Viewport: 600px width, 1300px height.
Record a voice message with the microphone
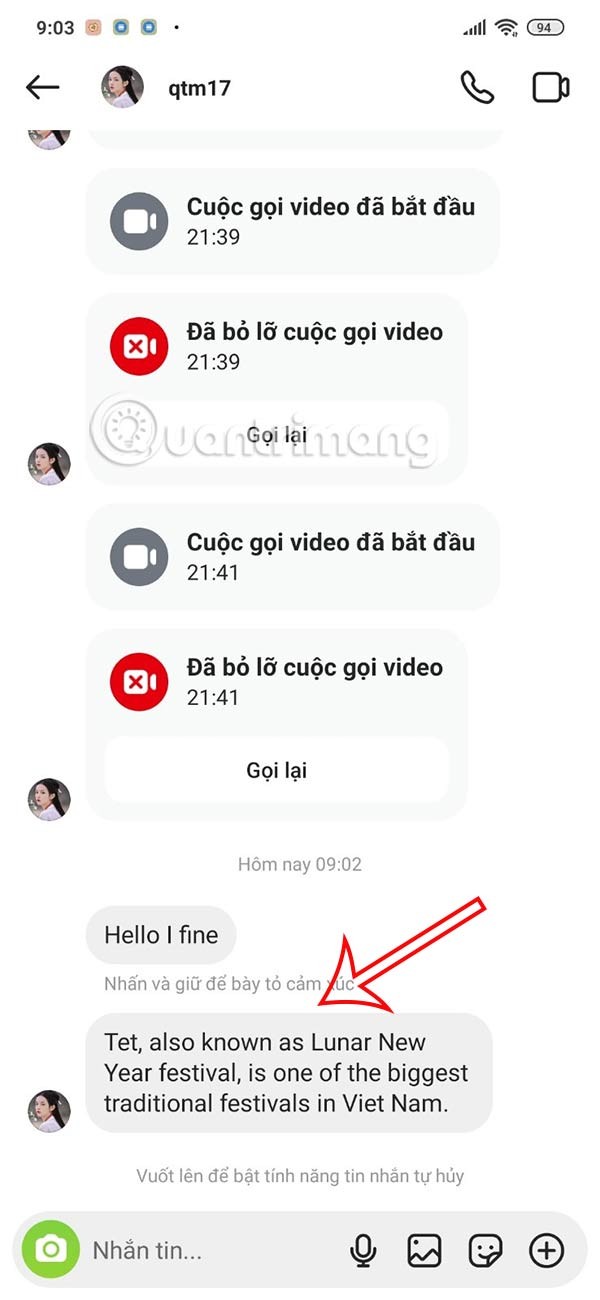pos(363,1249)
